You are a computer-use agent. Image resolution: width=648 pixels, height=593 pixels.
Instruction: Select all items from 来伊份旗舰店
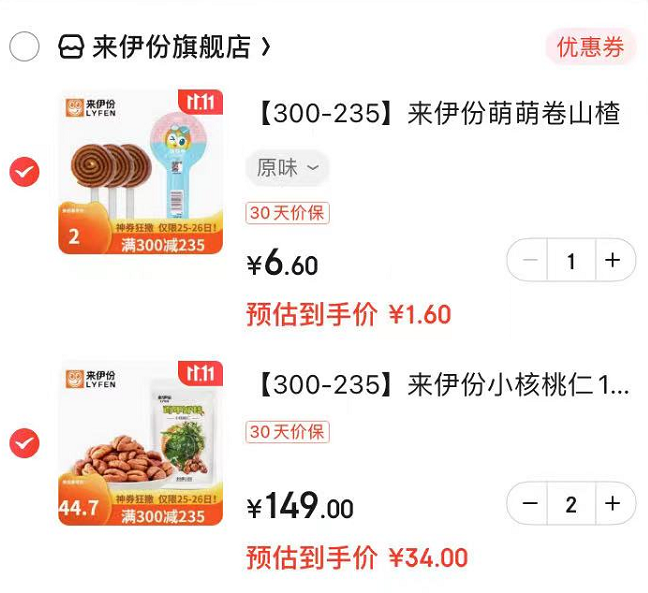pos(24,46)
